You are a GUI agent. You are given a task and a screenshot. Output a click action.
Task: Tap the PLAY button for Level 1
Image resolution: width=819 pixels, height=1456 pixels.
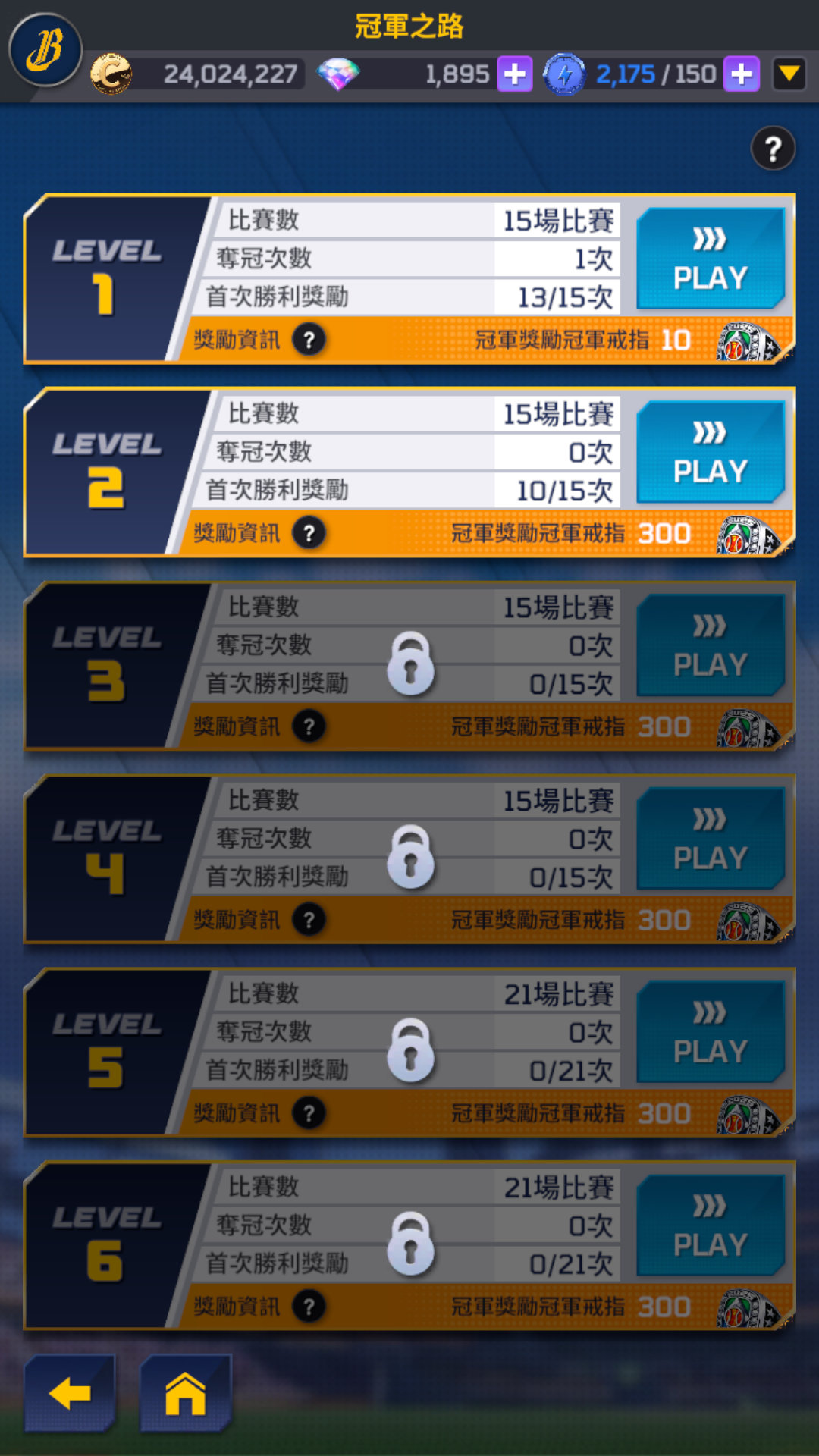pyautogui.click(x=711, y=259)
